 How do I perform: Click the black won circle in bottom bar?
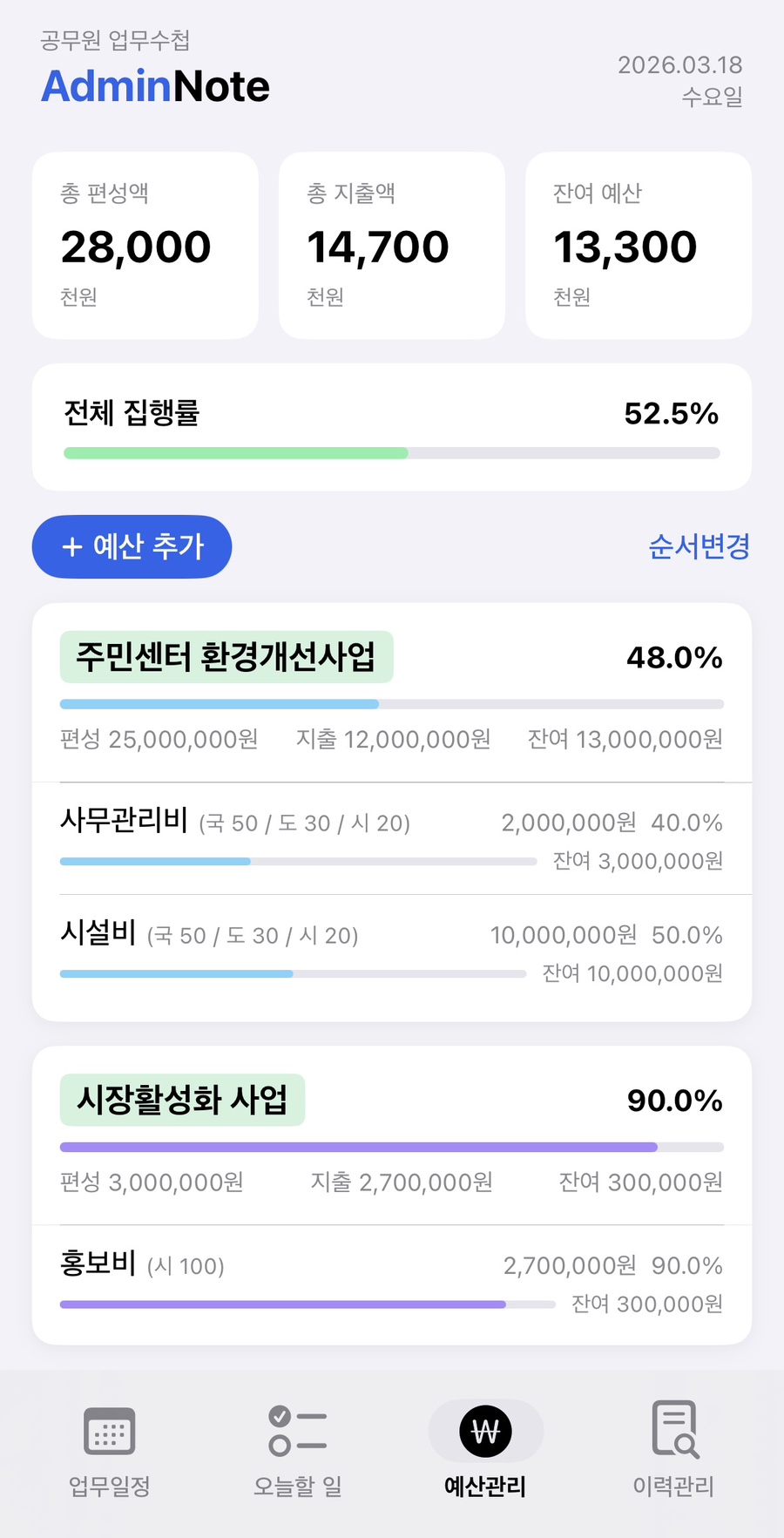(485, 1430)
